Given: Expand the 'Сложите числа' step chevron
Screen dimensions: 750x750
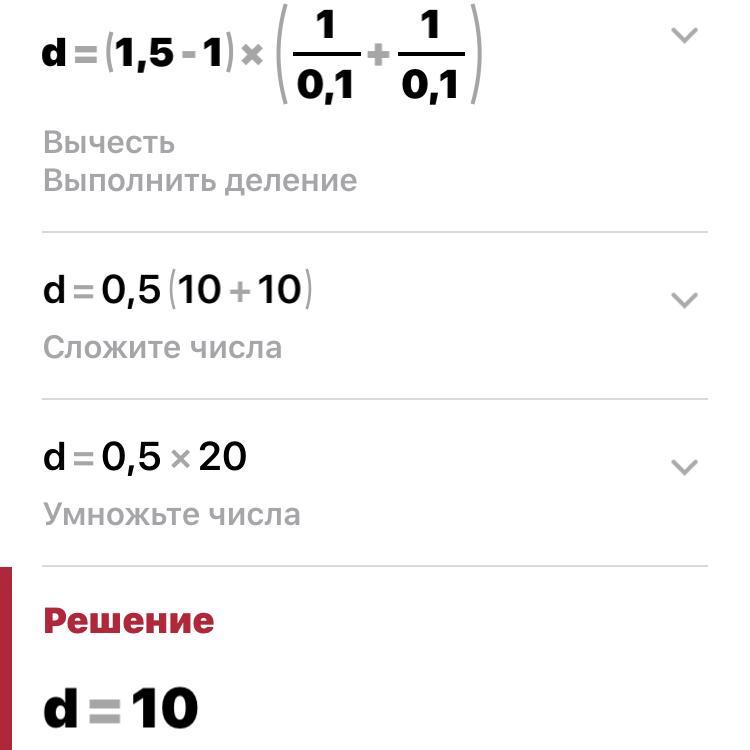Looking at the screenshot, I should [684, 300].
